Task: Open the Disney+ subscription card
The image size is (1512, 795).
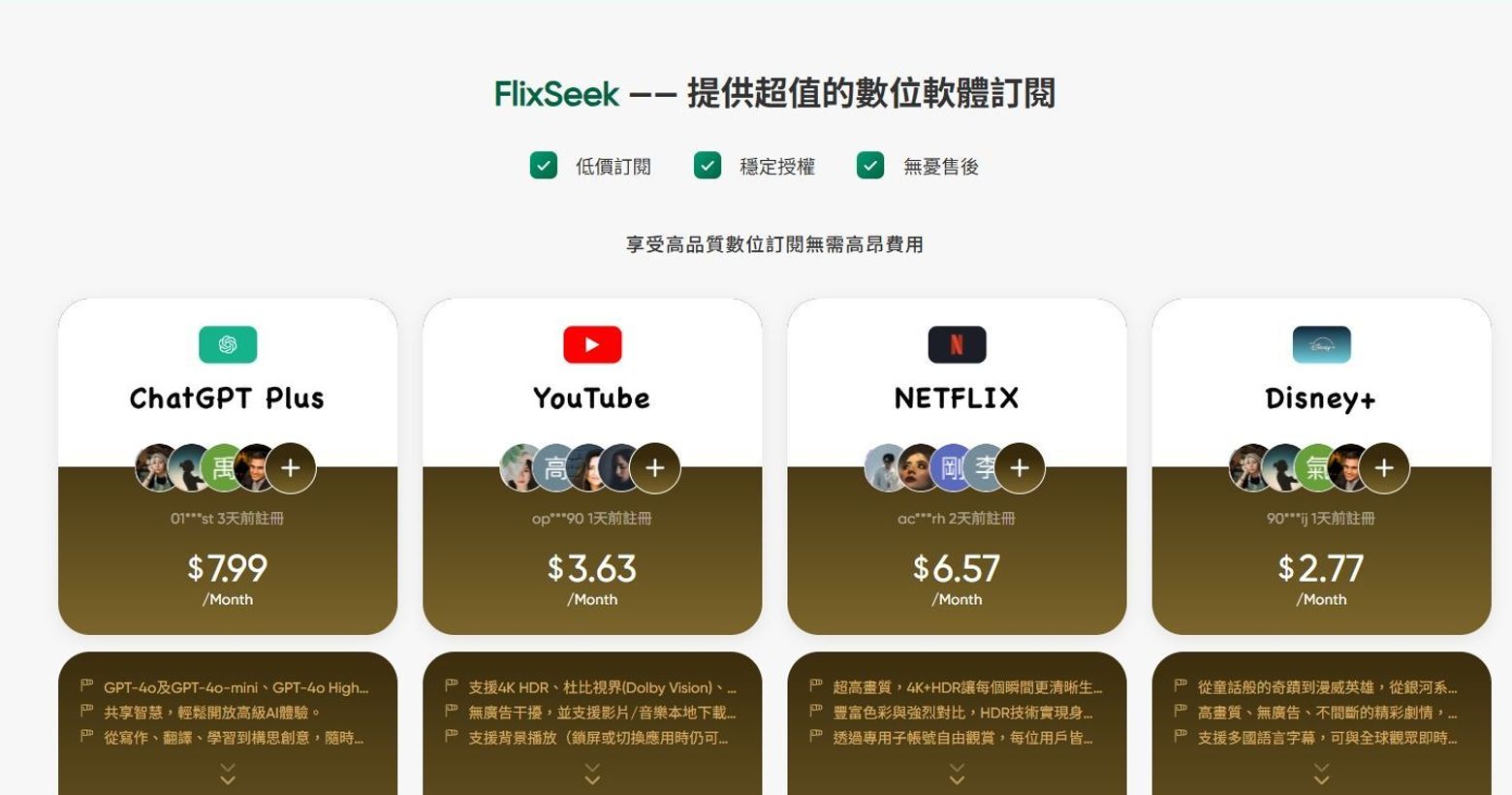Action: pos(1320,397)
